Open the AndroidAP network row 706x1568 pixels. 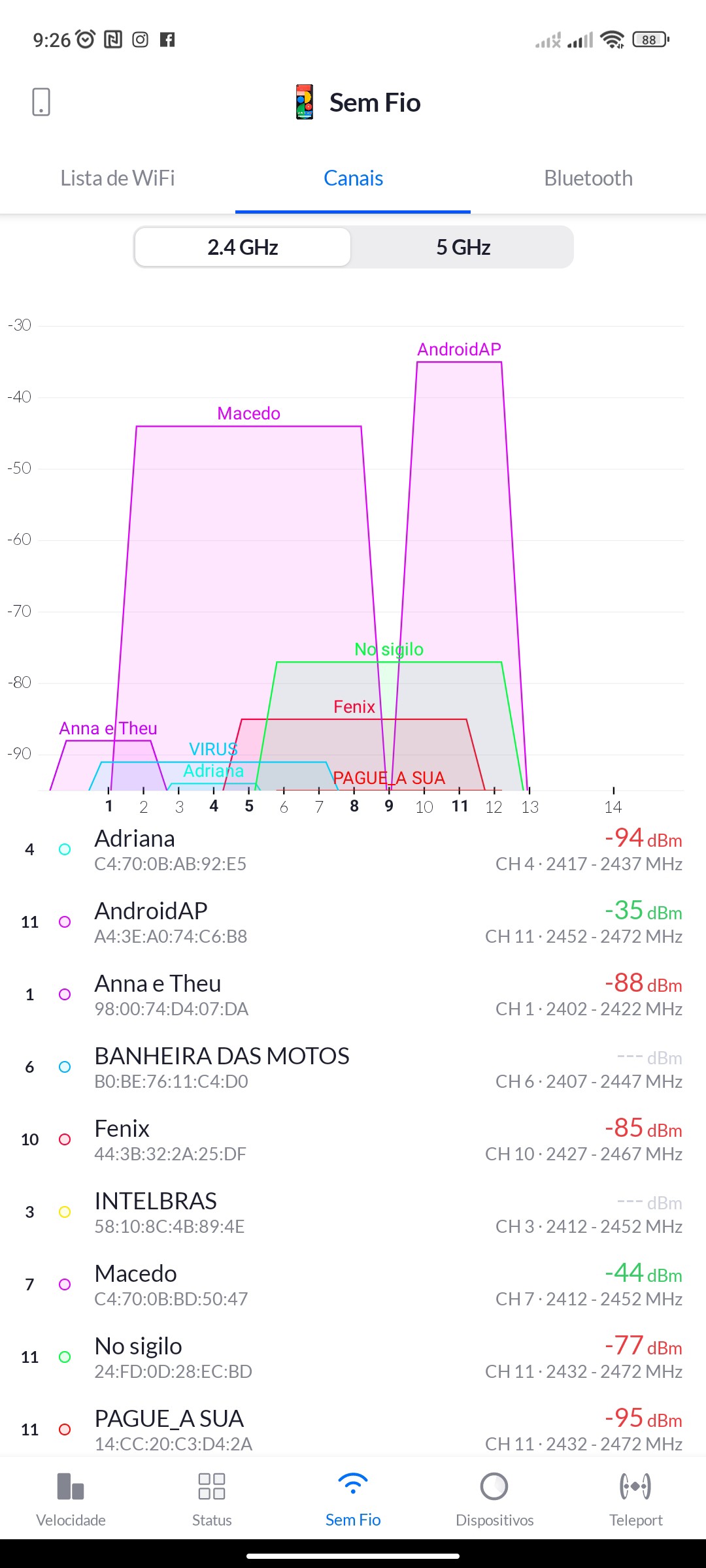pos(353,923)
